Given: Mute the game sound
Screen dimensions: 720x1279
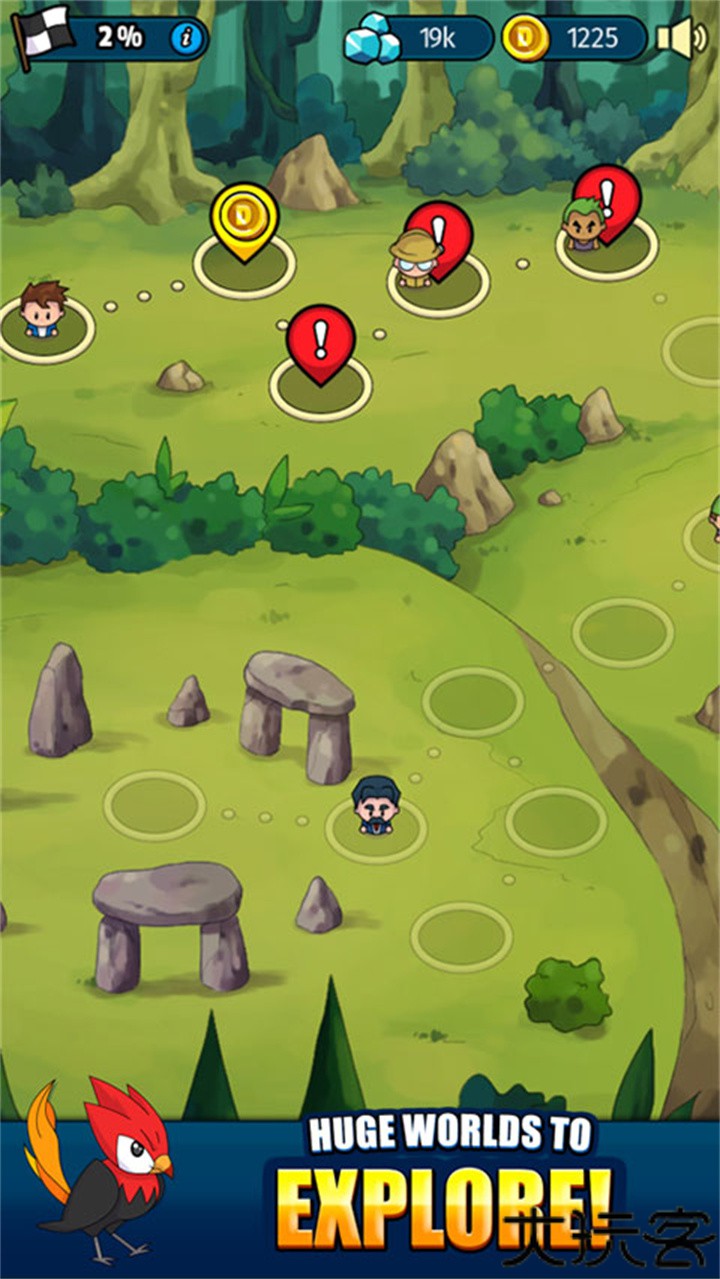Looking at the screenshot, I should pos(682,39).
